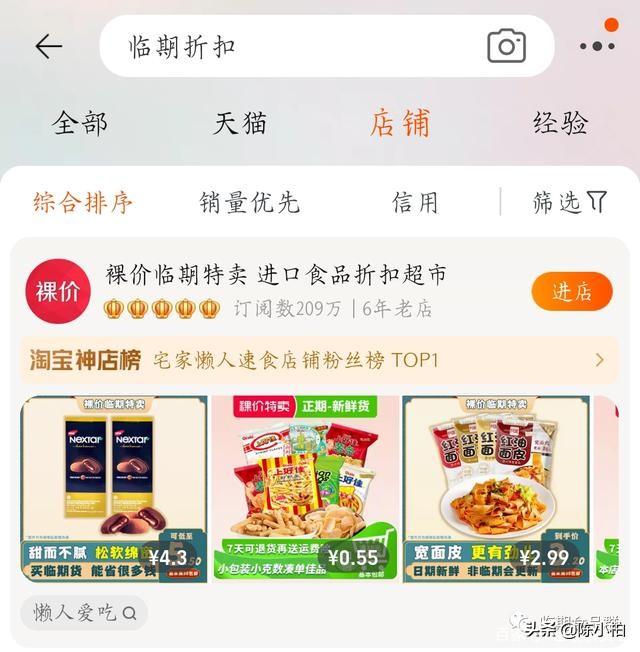Viewport: 640px width, 652px height.
Task: Sort by 销量优先
Action: click(x=249, y=202)
